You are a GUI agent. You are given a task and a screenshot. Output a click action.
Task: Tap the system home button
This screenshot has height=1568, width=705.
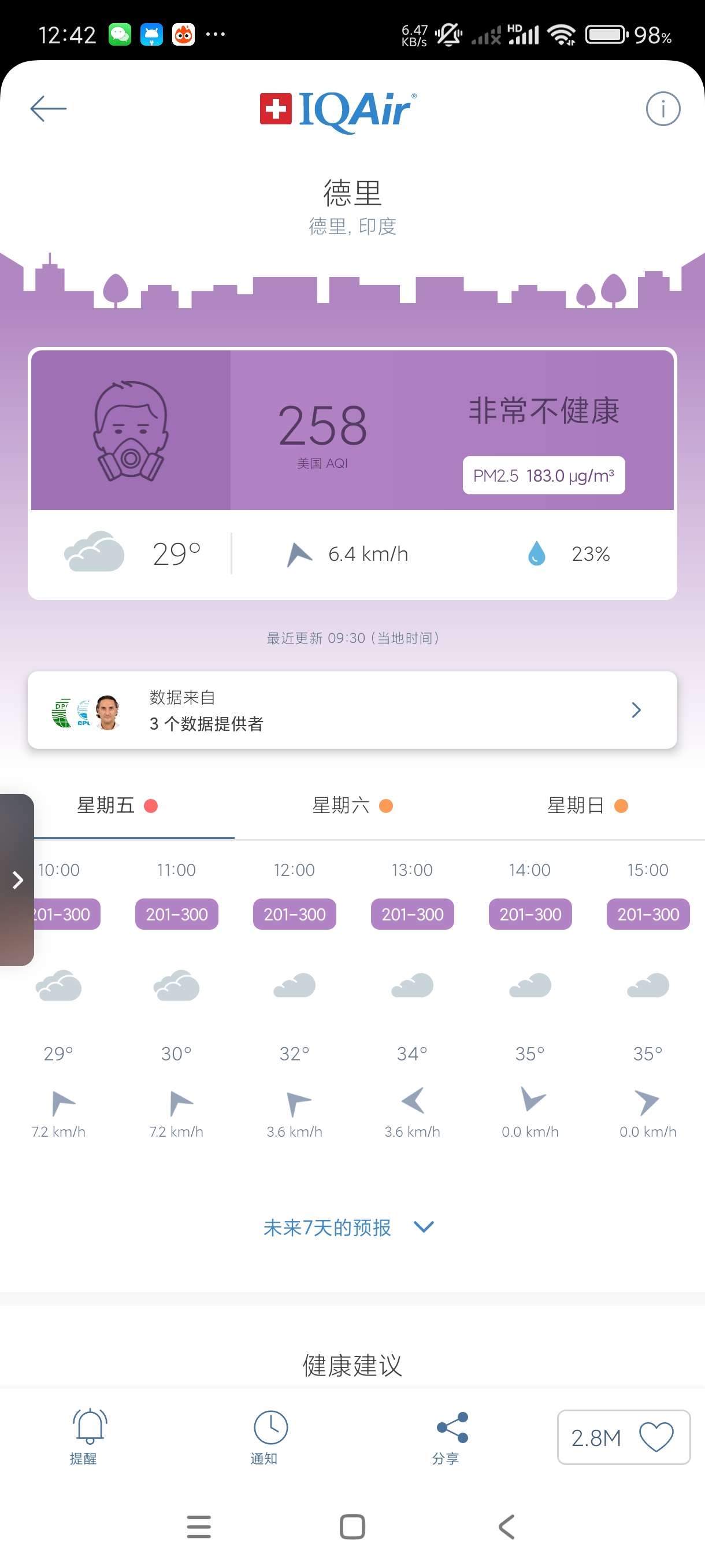point(352,1526)
